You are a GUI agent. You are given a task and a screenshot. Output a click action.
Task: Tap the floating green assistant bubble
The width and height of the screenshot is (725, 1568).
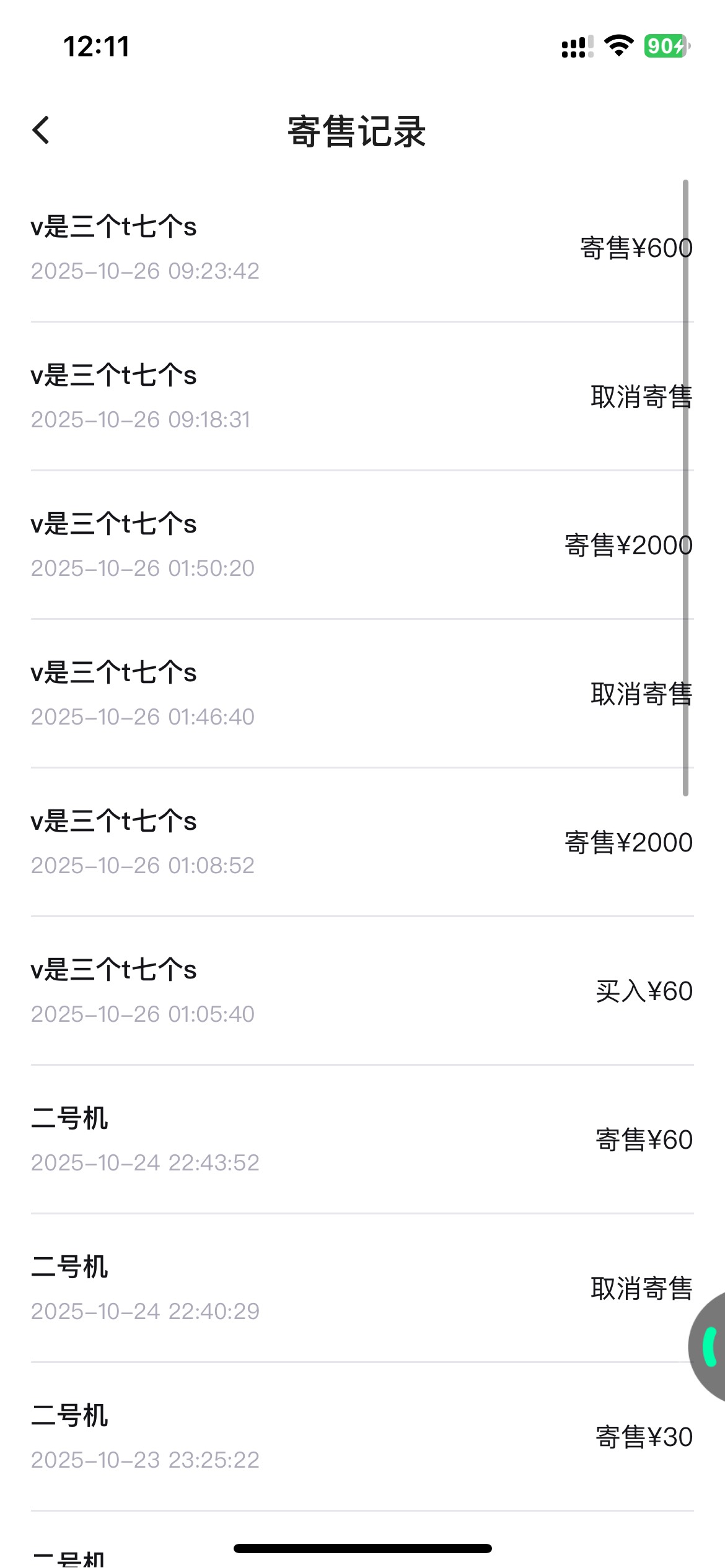point(710,1346)
